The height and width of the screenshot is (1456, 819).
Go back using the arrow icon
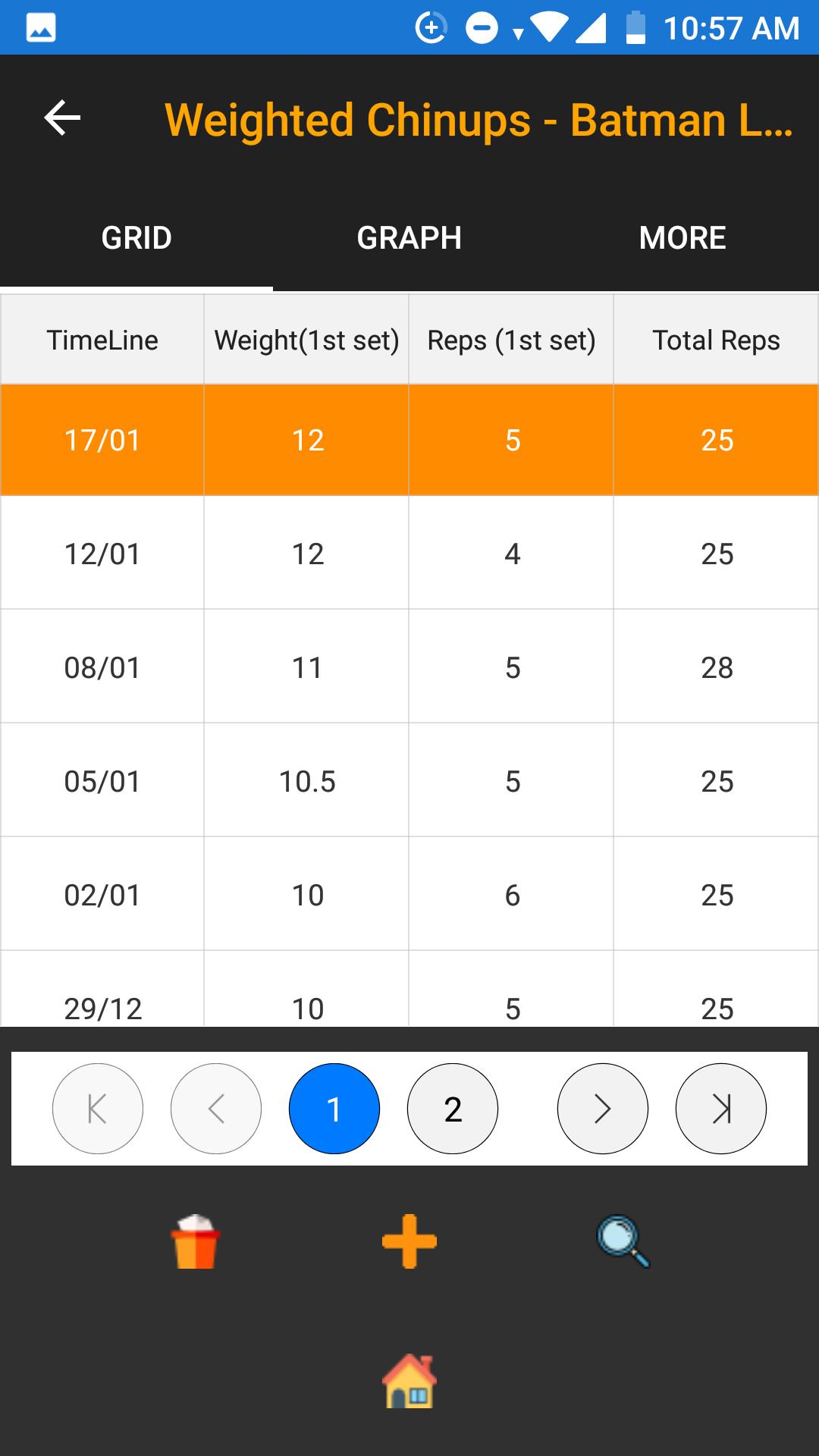pos(62,118)
